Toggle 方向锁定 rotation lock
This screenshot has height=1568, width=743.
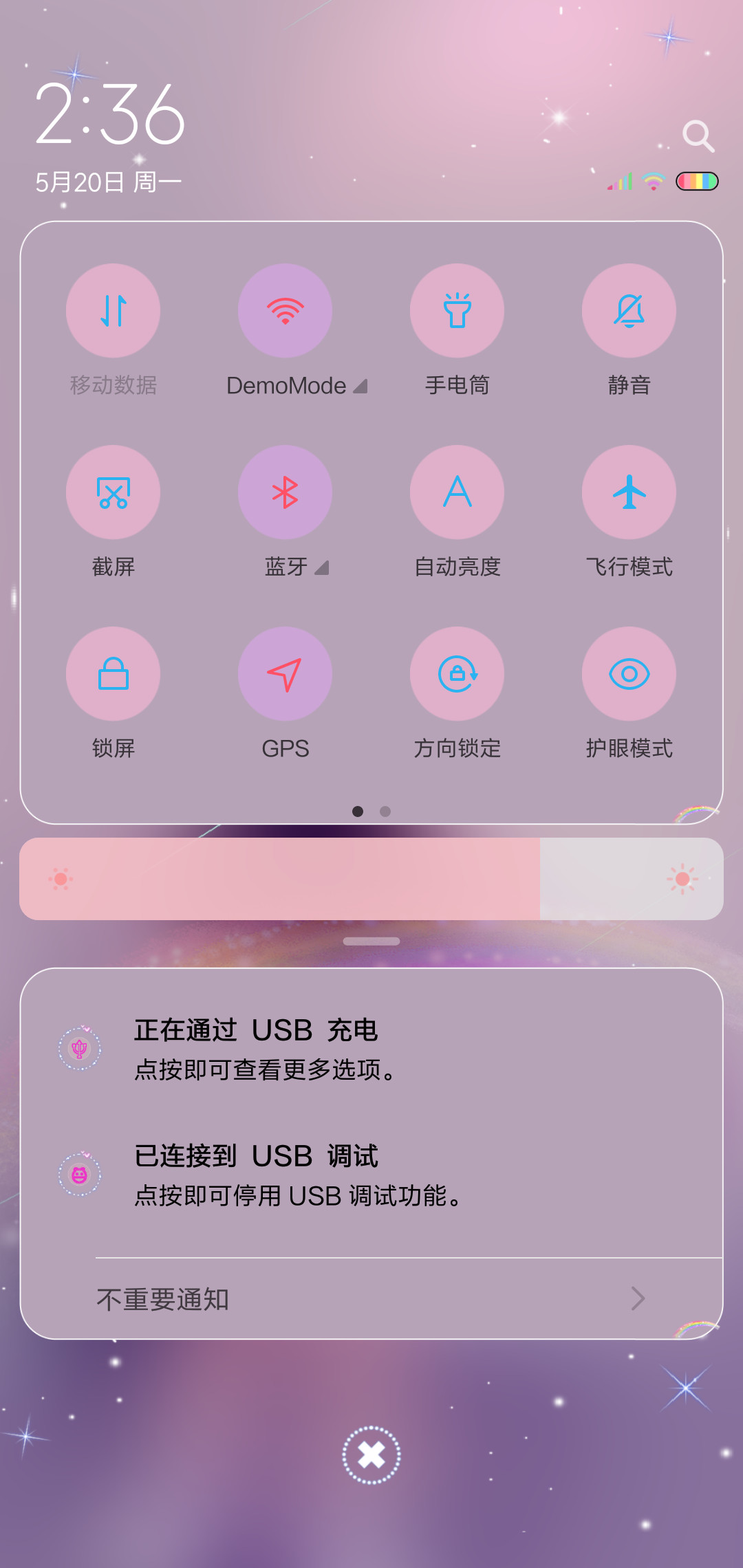457,674
